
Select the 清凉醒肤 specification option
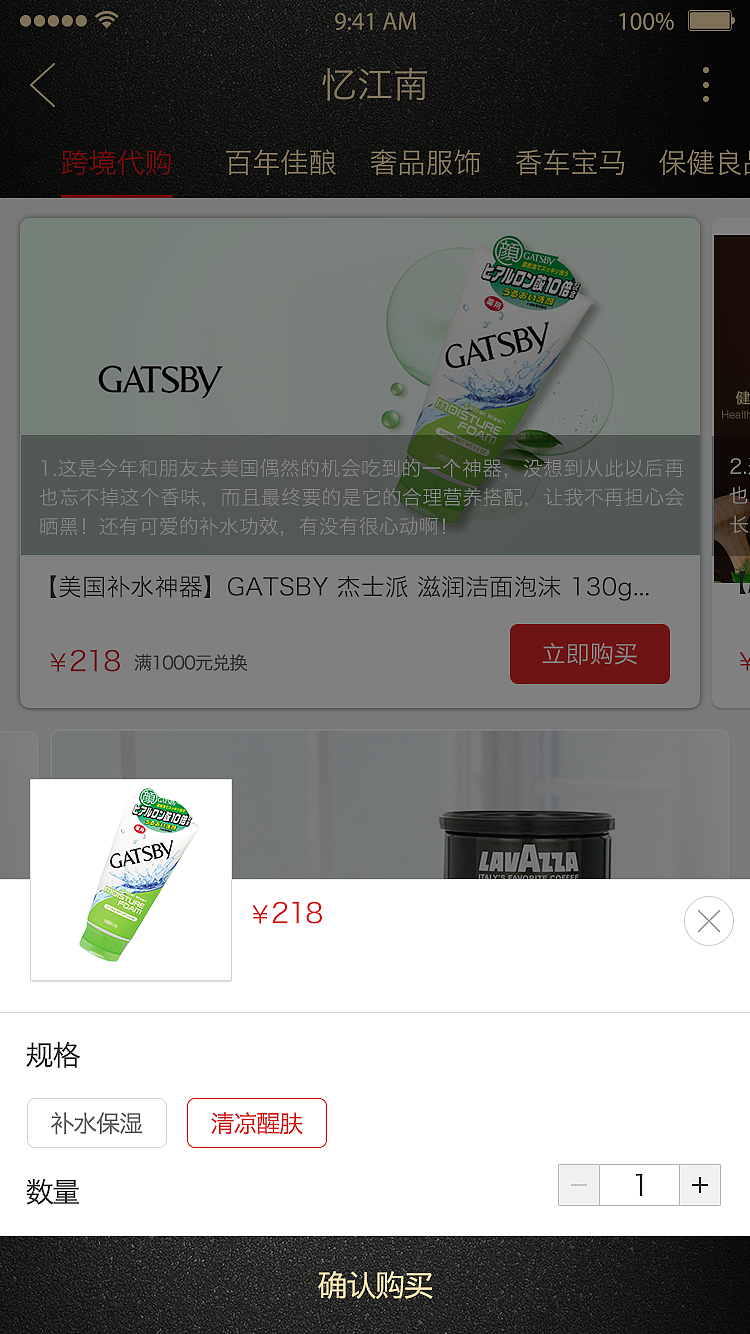pos(256,1123)
